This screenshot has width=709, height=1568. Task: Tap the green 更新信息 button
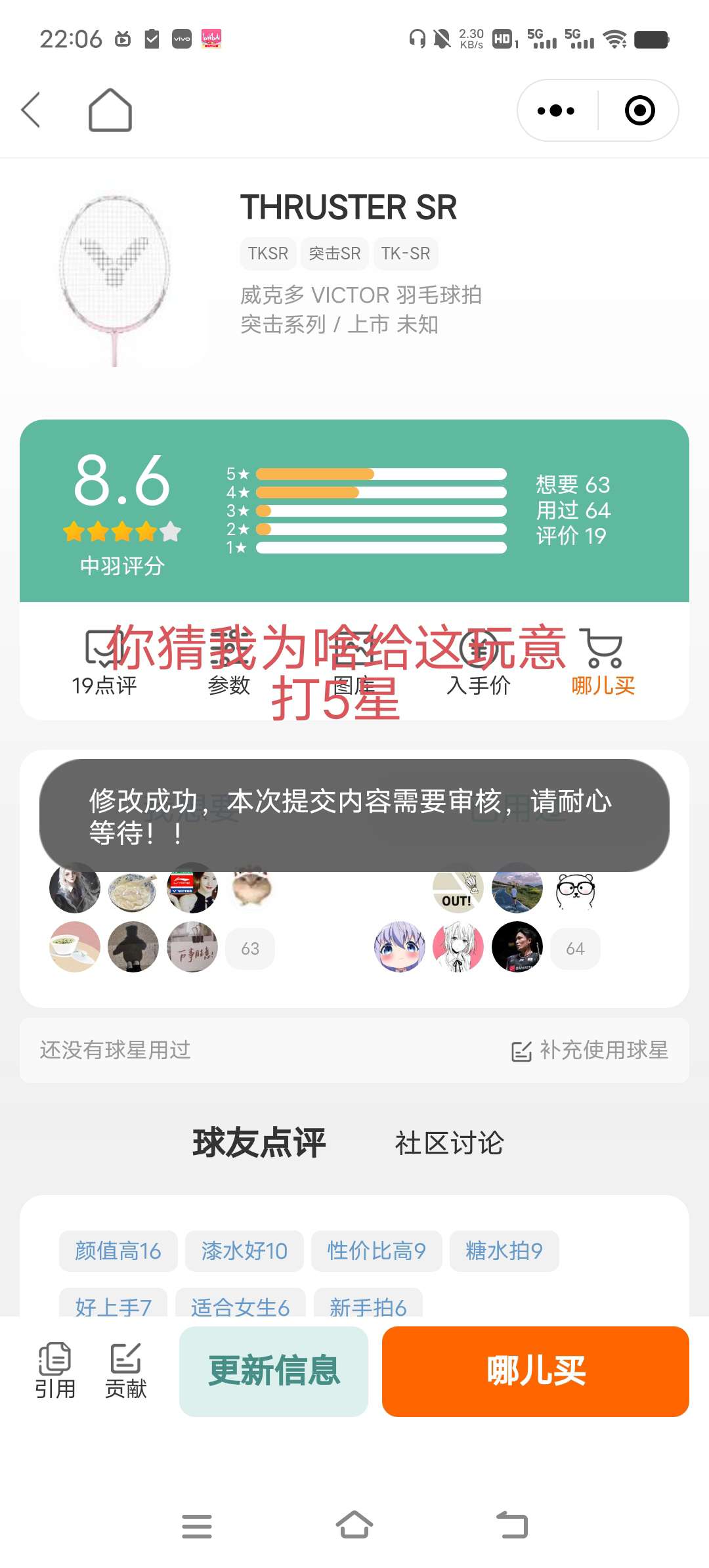coord(274,1371)
